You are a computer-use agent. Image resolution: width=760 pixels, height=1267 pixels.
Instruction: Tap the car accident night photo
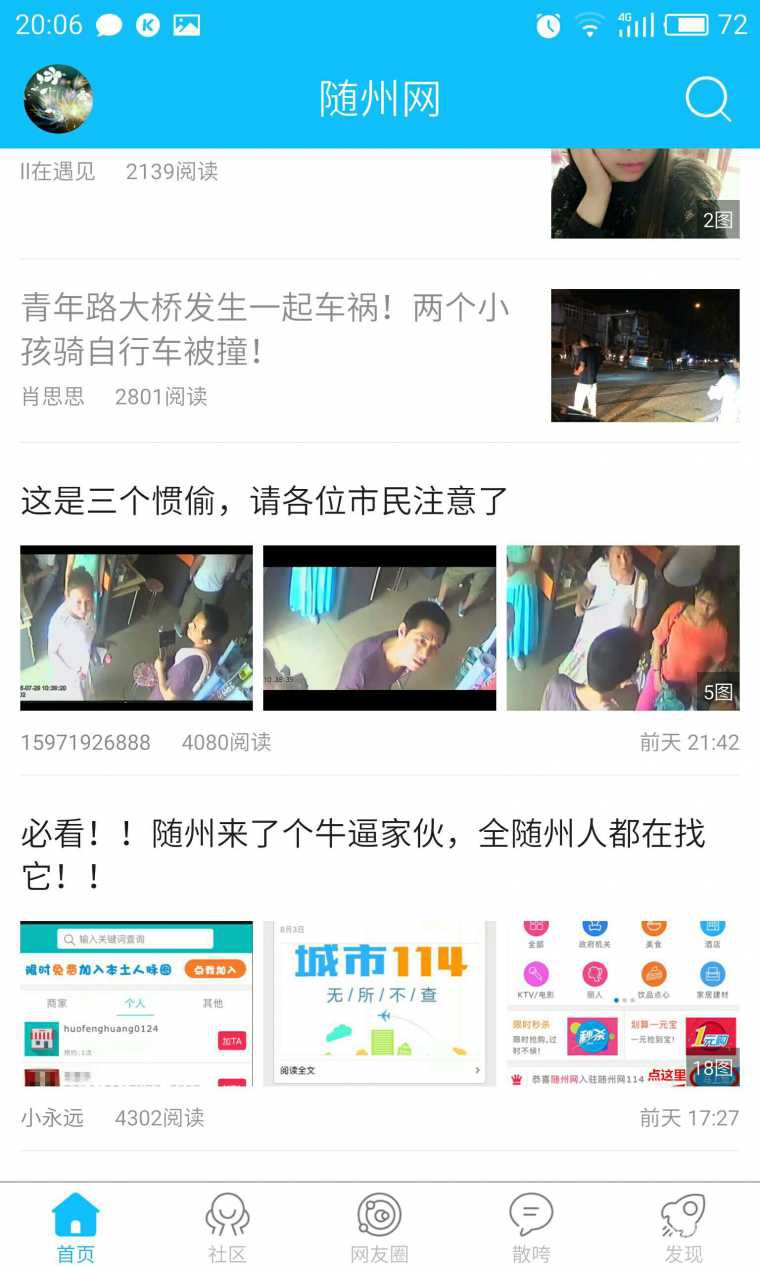pyautogui.click(x=645, y=355)
